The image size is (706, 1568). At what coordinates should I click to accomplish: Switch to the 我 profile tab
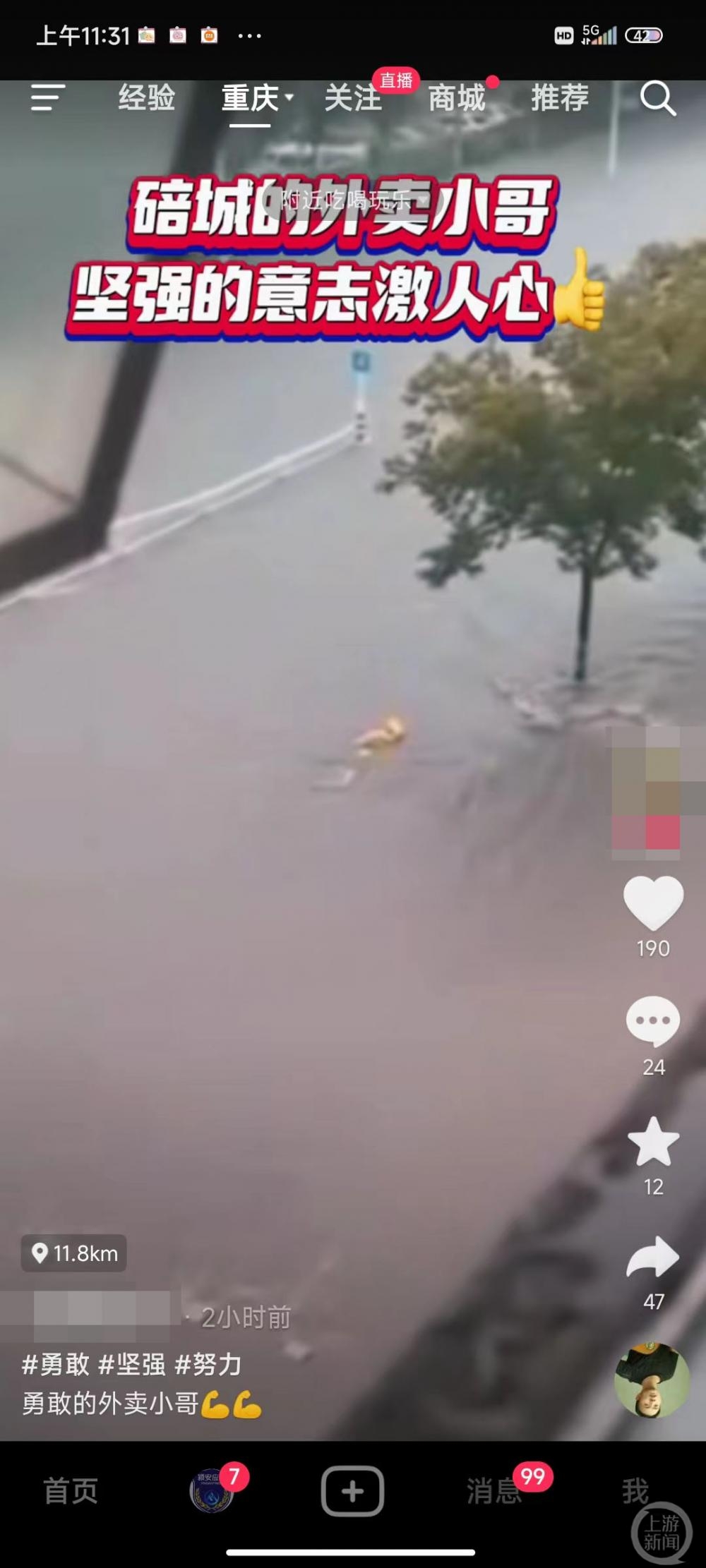pyautogui.click(x=635, y=1490)
